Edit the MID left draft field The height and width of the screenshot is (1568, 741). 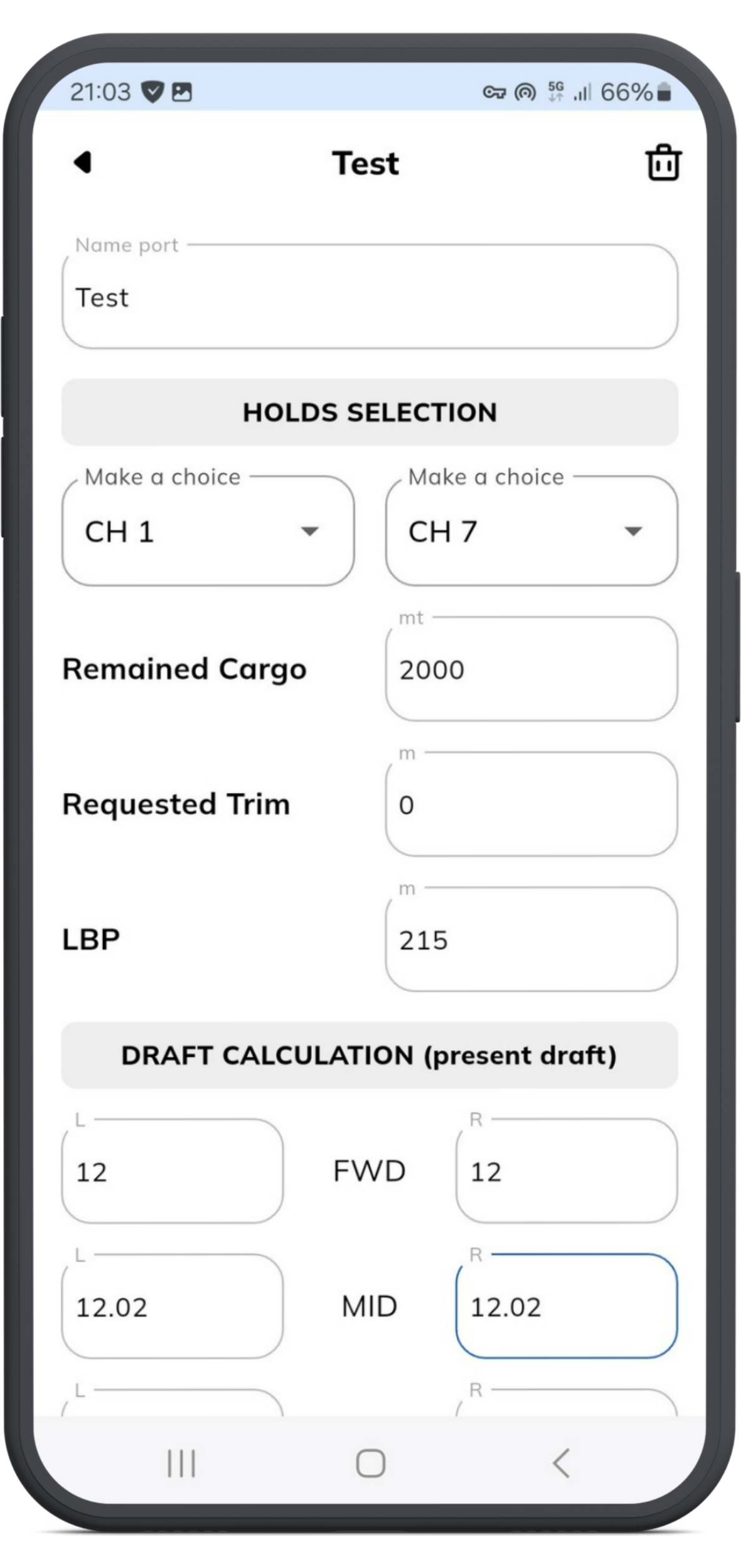pos(172,1306)
